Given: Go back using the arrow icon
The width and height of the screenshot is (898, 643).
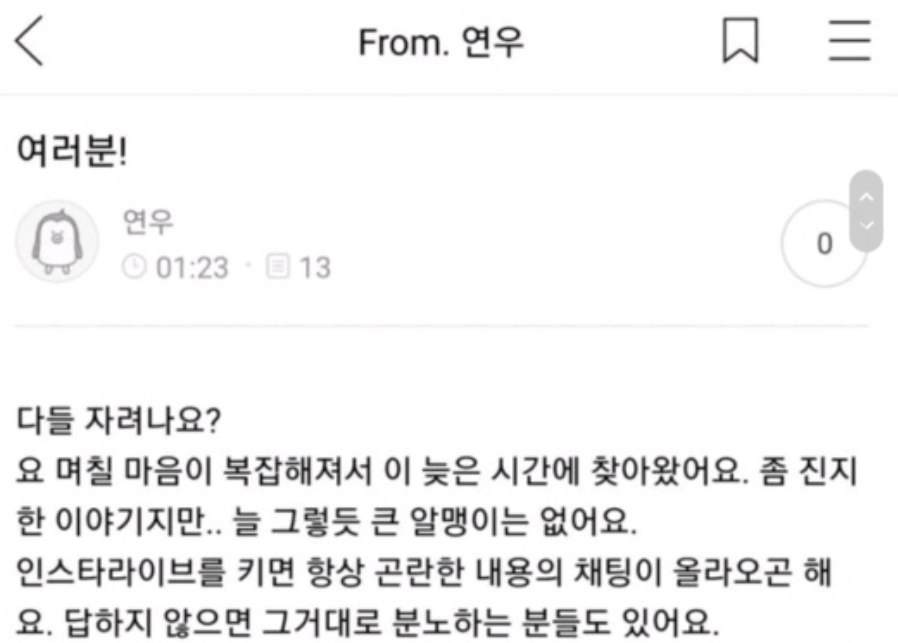Looking at the screenshot, I should point(31,45).
